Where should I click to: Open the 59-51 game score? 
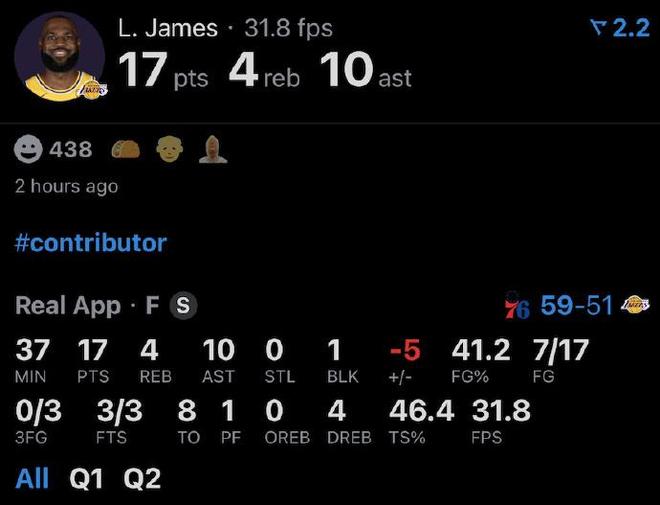coord(576,306)
